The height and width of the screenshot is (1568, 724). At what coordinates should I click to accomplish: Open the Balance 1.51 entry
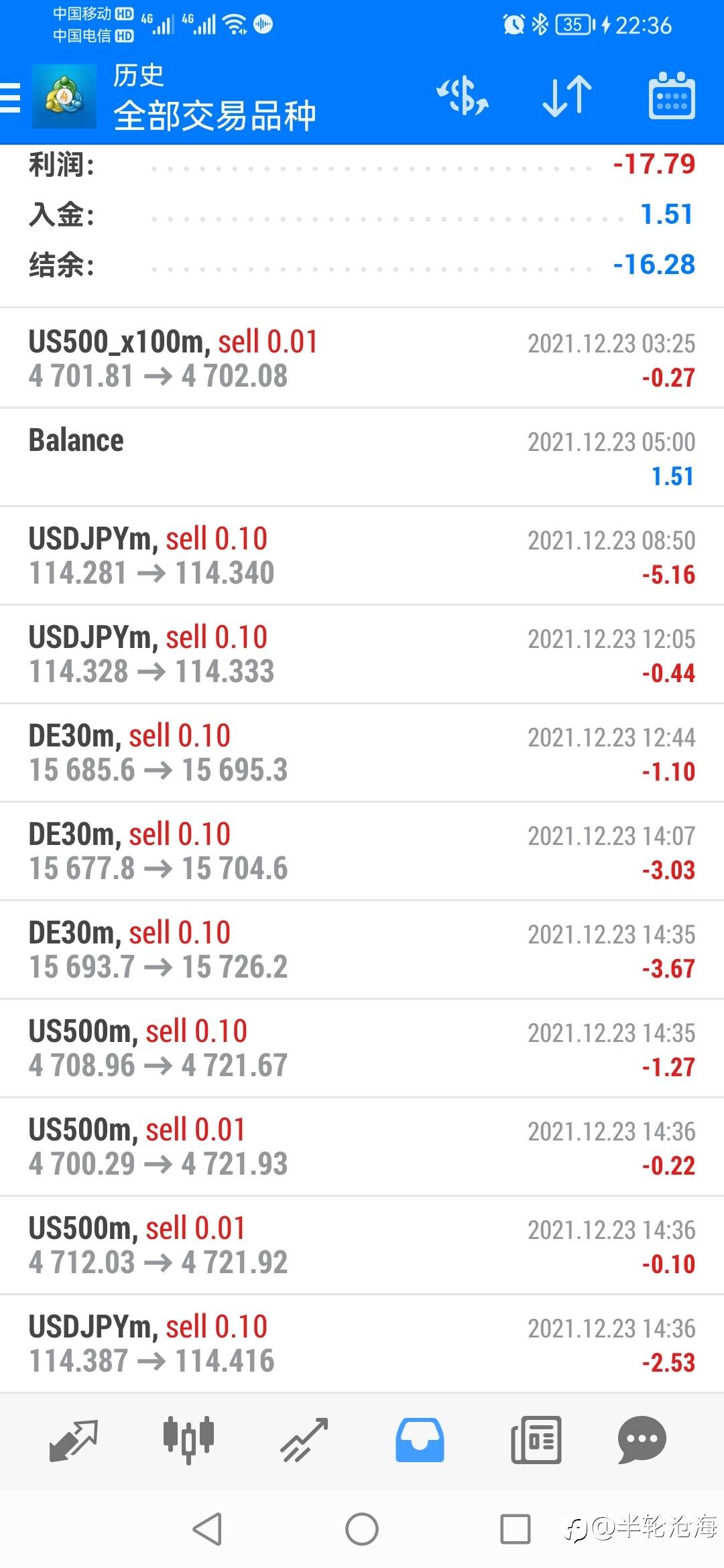(362, 457)
